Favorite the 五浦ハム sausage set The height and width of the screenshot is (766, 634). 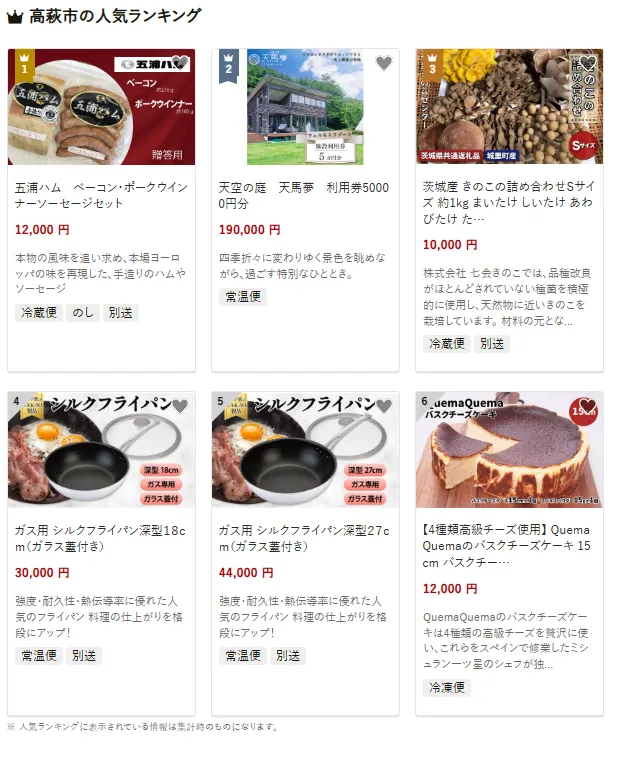coord(180,64)
